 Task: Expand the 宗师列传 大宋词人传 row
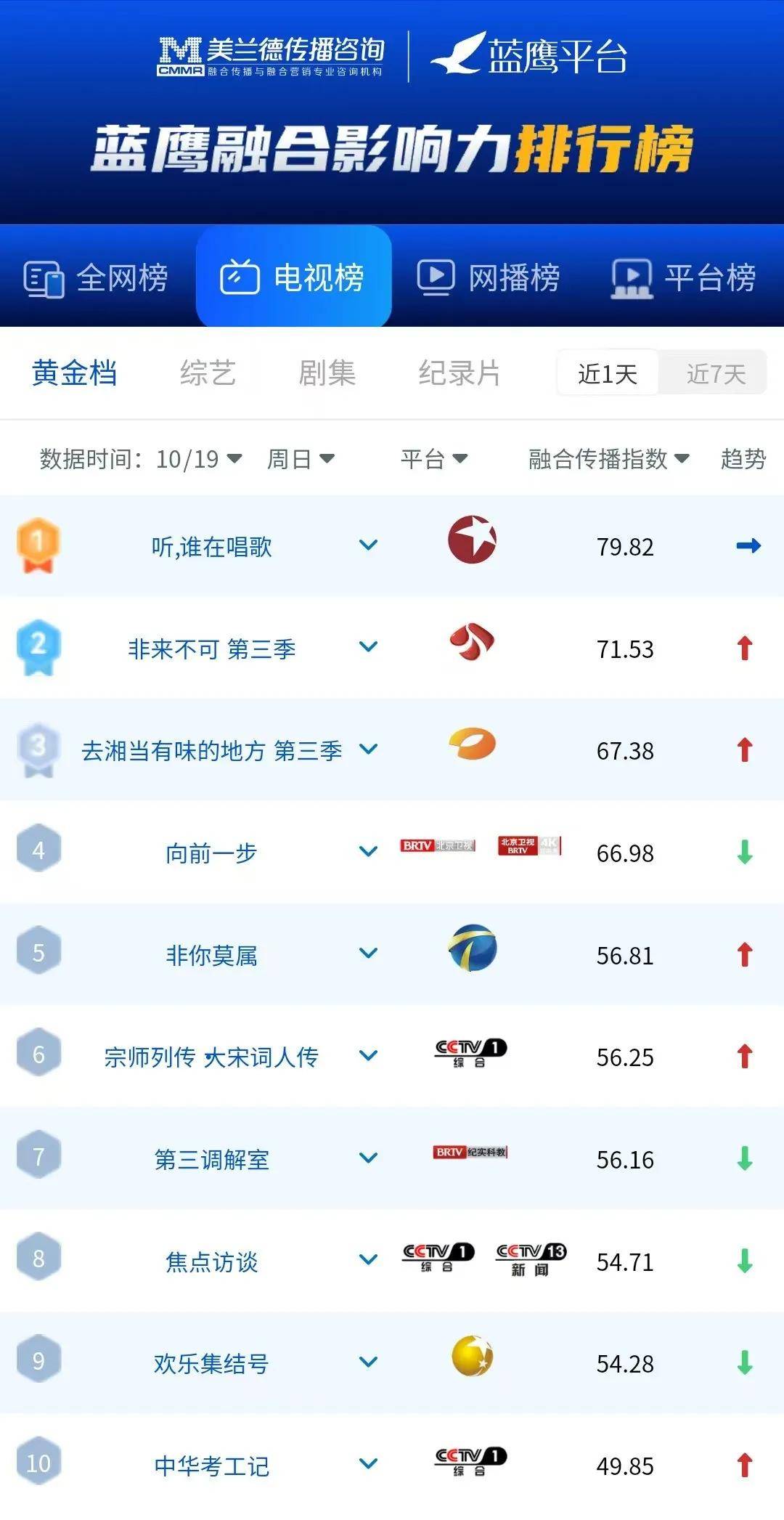tap(369, 1056)
